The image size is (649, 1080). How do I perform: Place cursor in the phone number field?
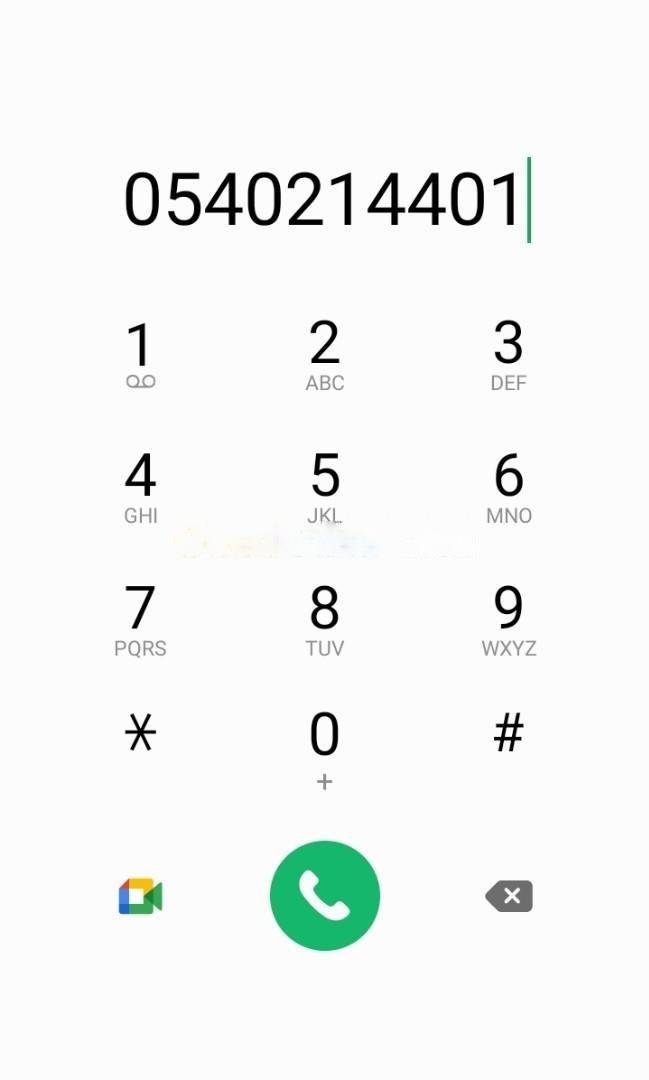click(324, 199)
